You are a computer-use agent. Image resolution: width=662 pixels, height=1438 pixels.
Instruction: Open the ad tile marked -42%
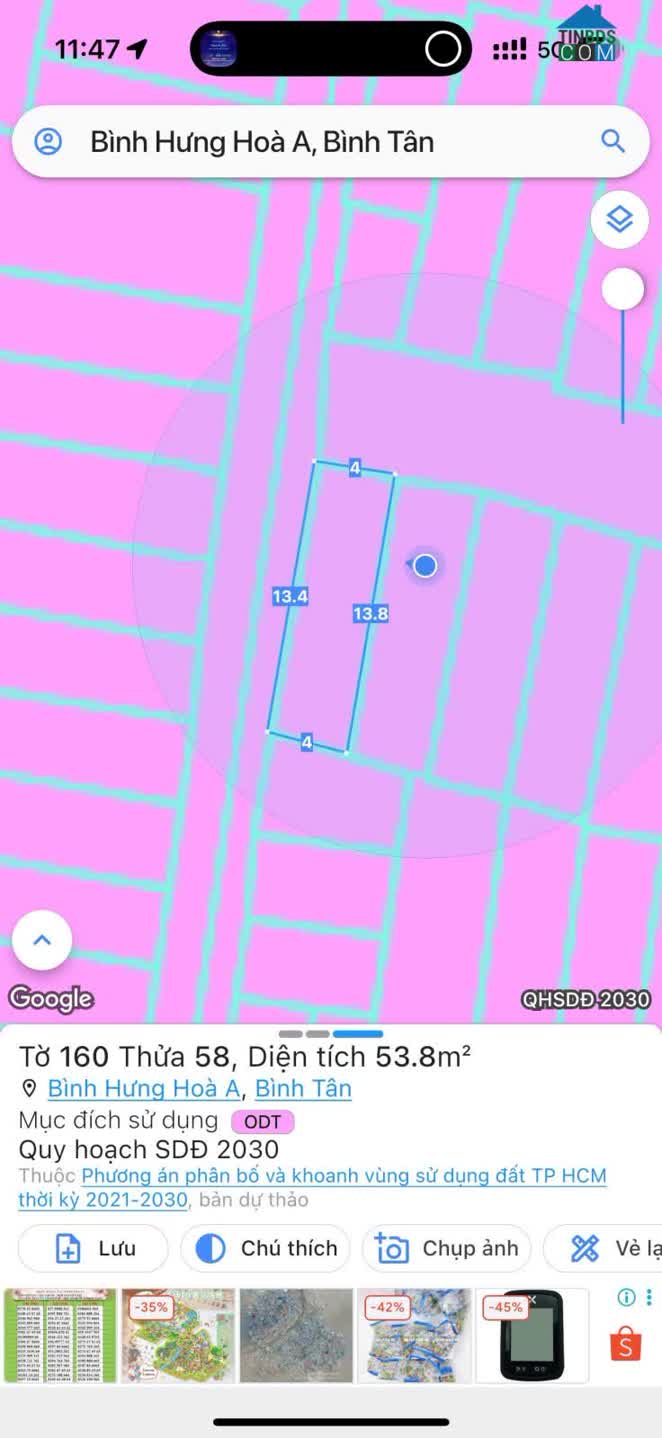tap(414, 1336)
